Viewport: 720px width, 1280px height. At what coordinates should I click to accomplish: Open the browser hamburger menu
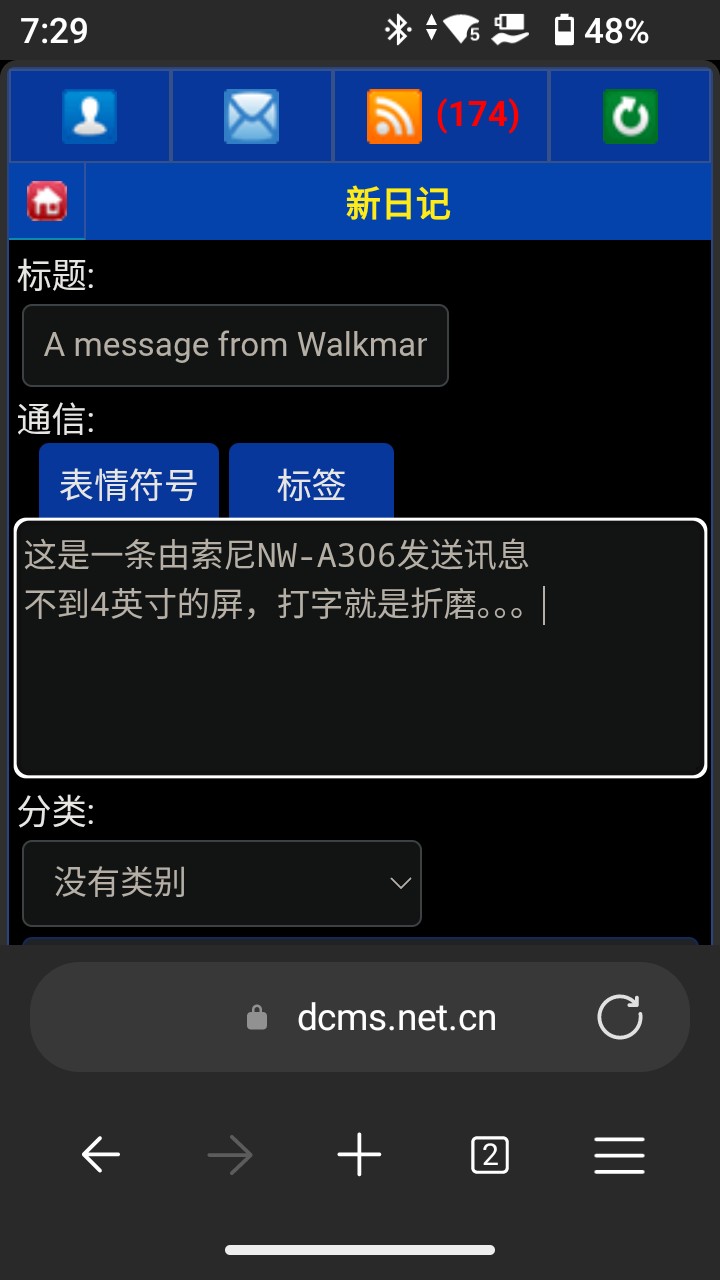tap(619, 1156)
